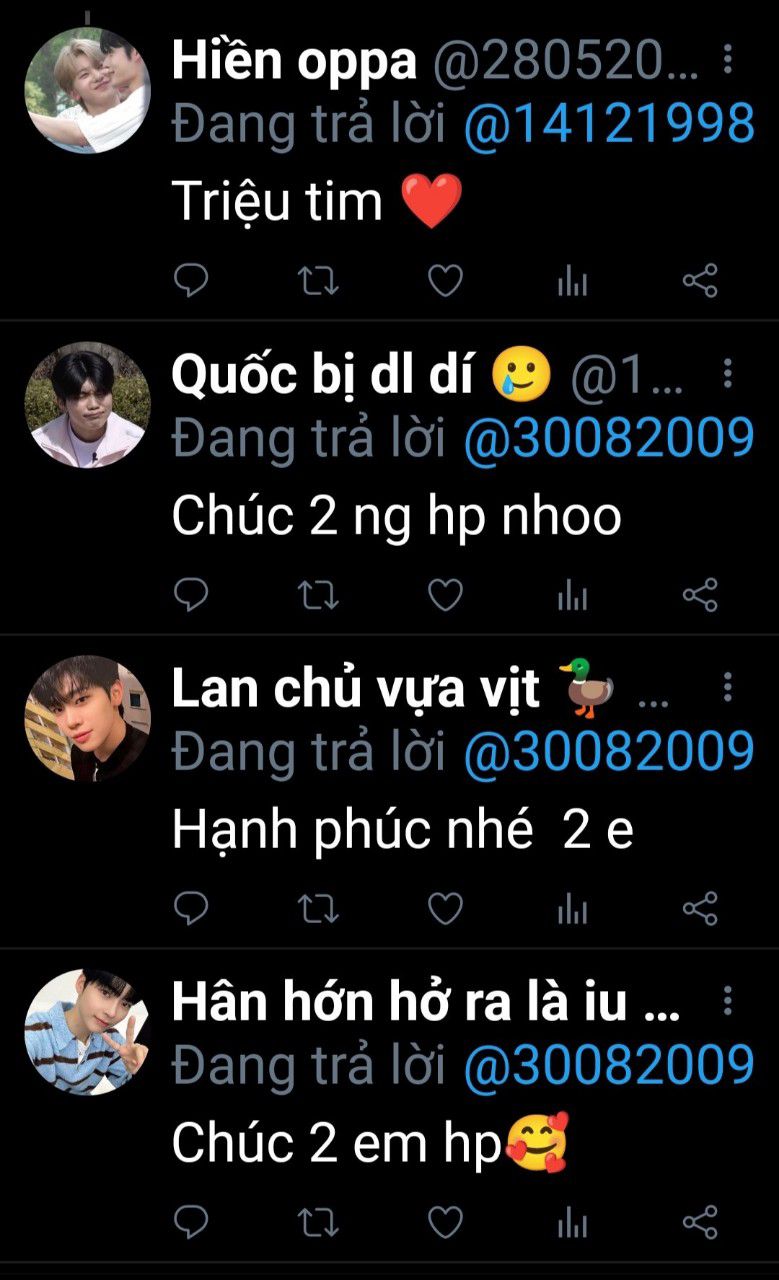779x1280 pixels.
Task: Retweet "Hạnh phúc nhé 2 e" reply
Action: [319, 909]
